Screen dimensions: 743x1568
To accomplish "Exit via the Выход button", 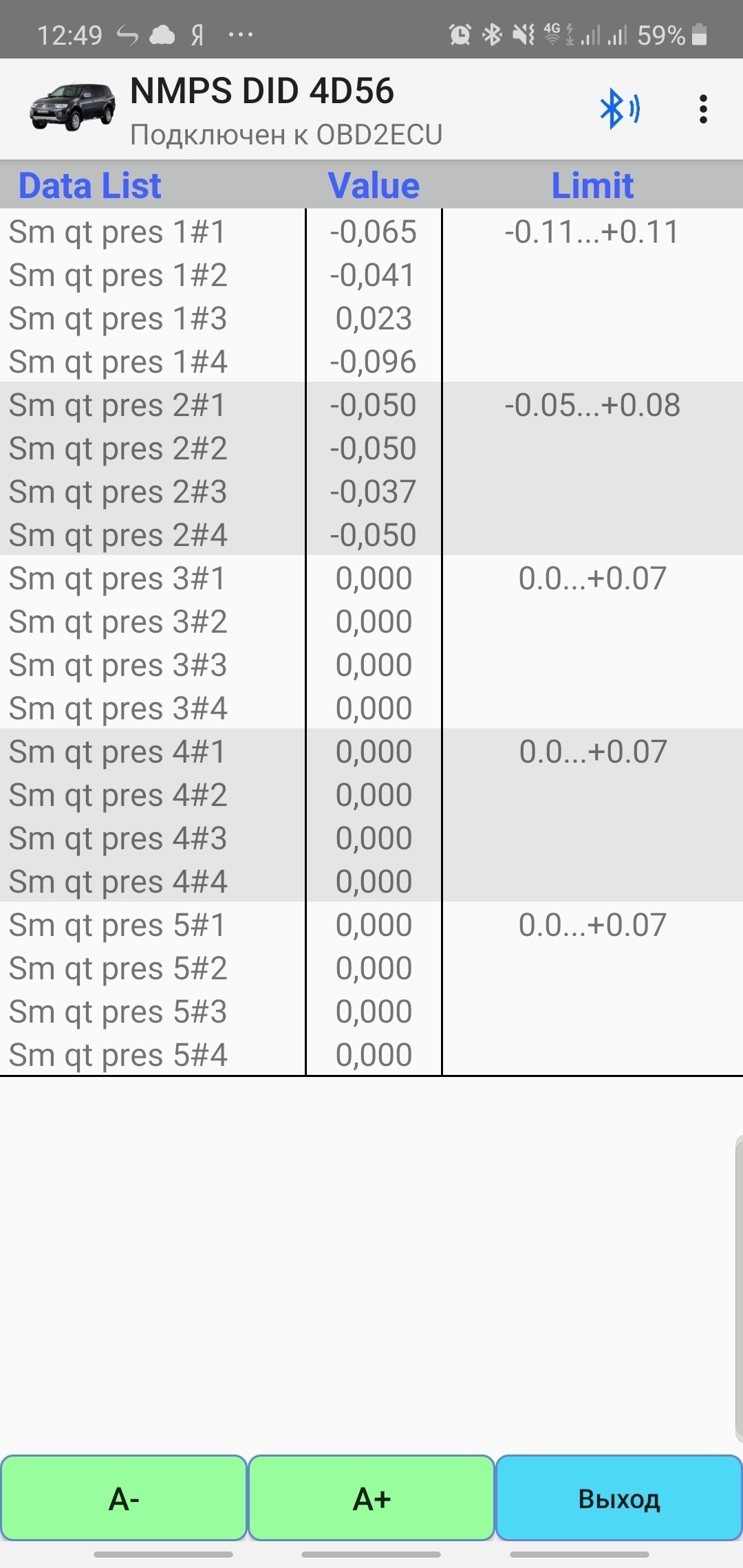I will 618,1498.
